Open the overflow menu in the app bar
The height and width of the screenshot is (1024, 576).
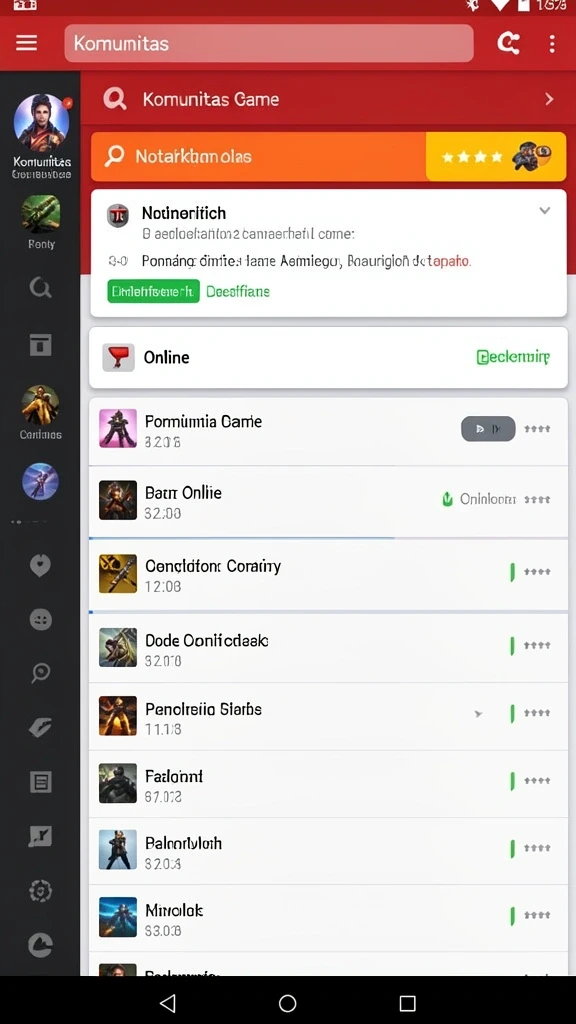tap(552, 44)
